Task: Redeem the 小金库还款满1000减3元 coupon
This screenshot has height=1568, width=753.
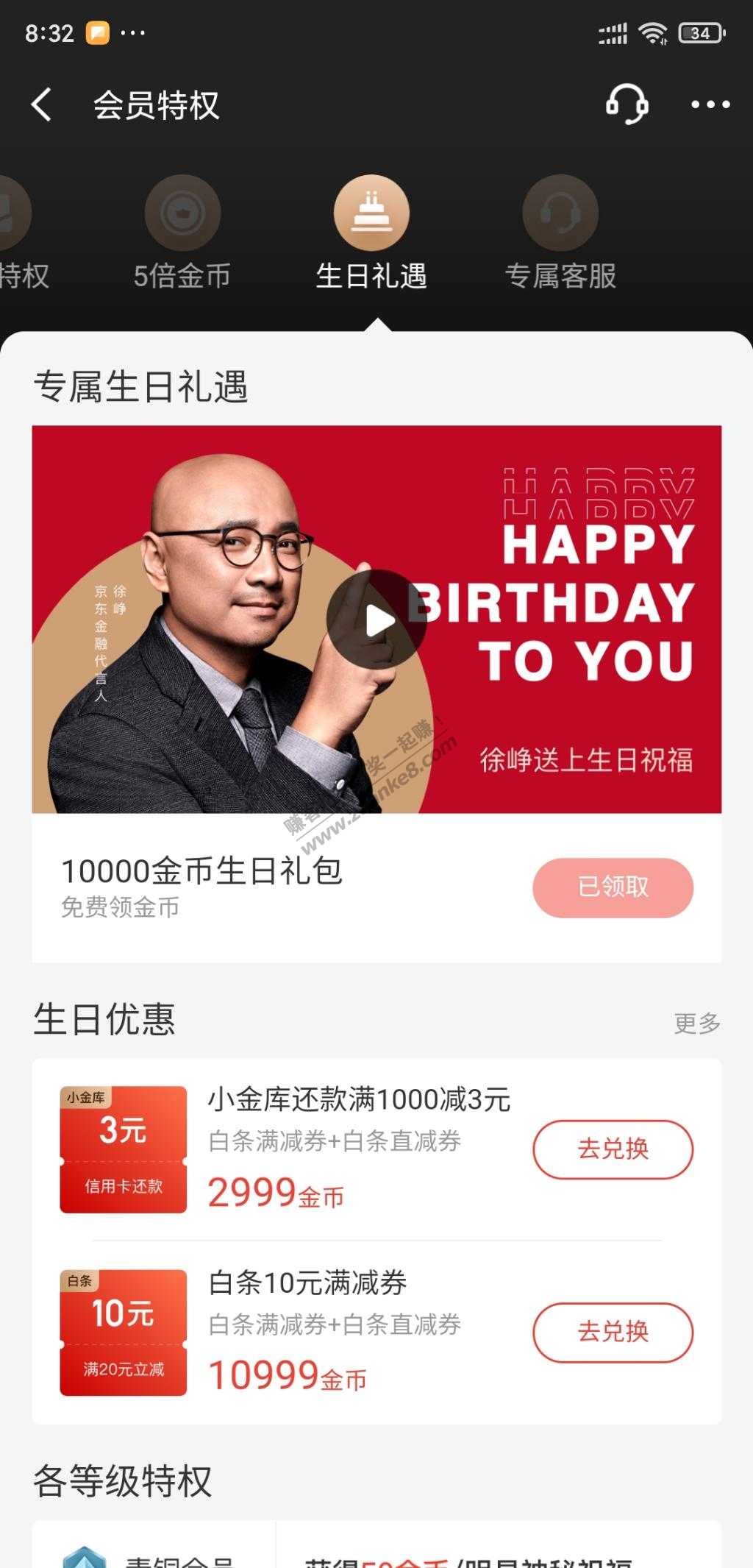Action: pyautogui.click(x=613, y=1149)
